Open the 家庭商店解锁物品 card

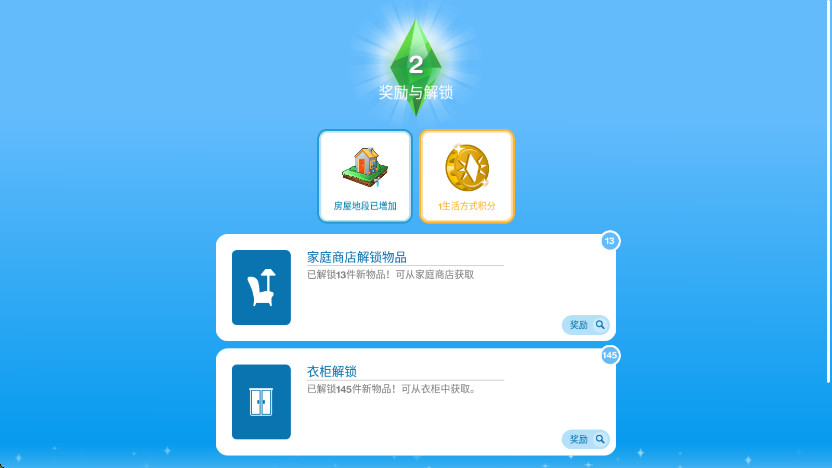(415, 288)
